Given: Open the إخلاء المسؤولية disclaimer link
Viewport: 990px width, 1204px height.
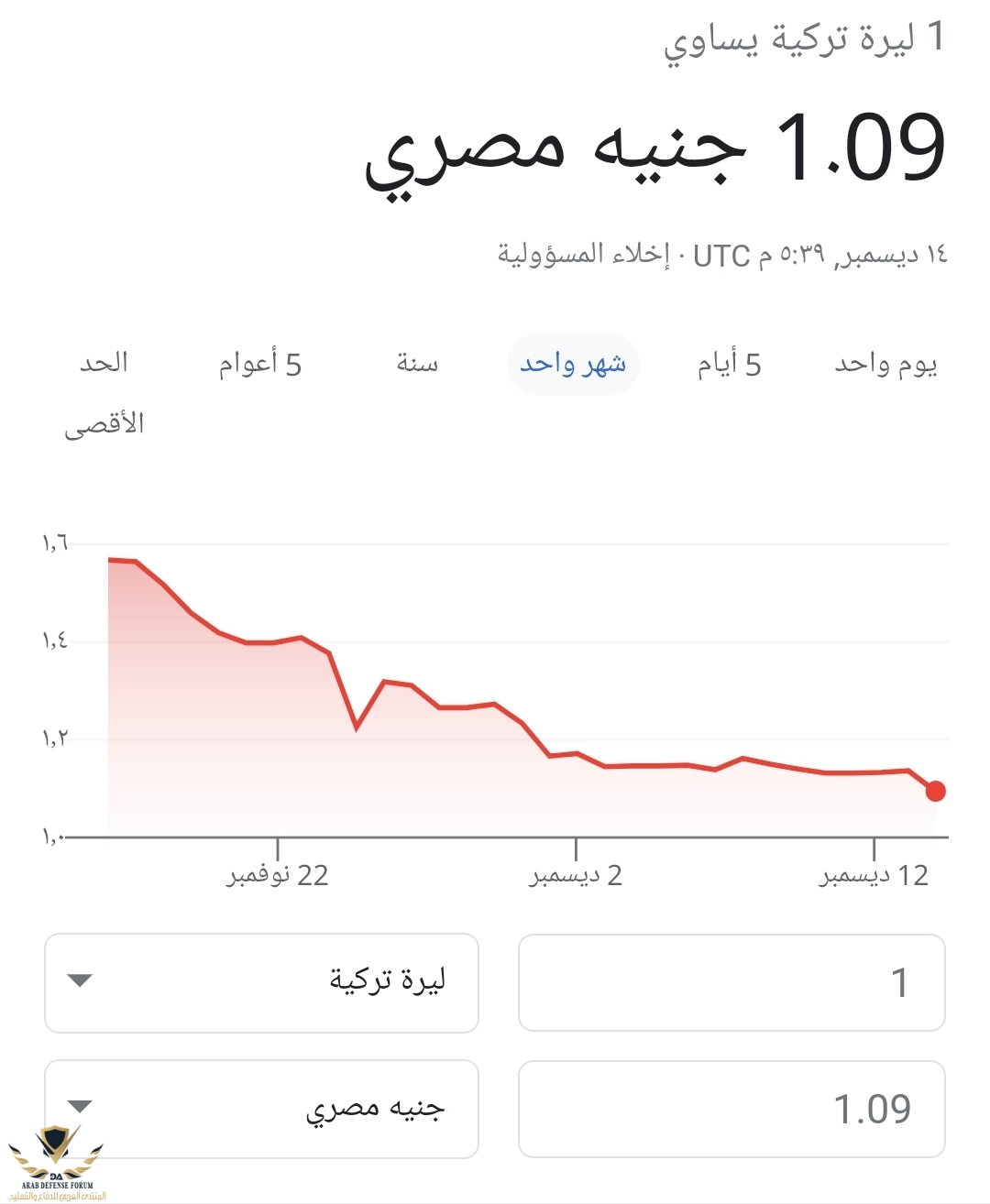Looking at the screenshot, I should 584,255.
